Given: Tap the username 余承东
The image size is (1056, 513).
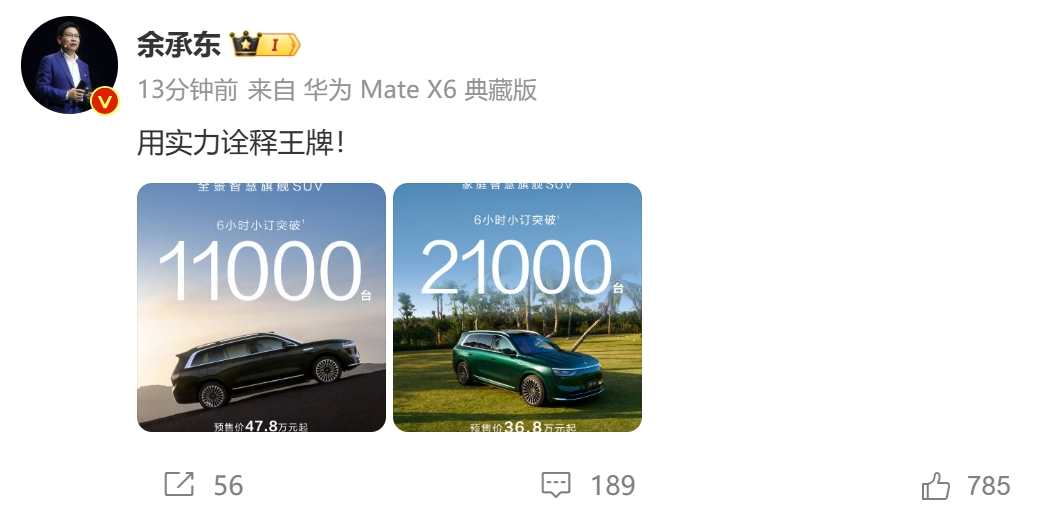Looking at the screenshot, I should coord(178,44).
